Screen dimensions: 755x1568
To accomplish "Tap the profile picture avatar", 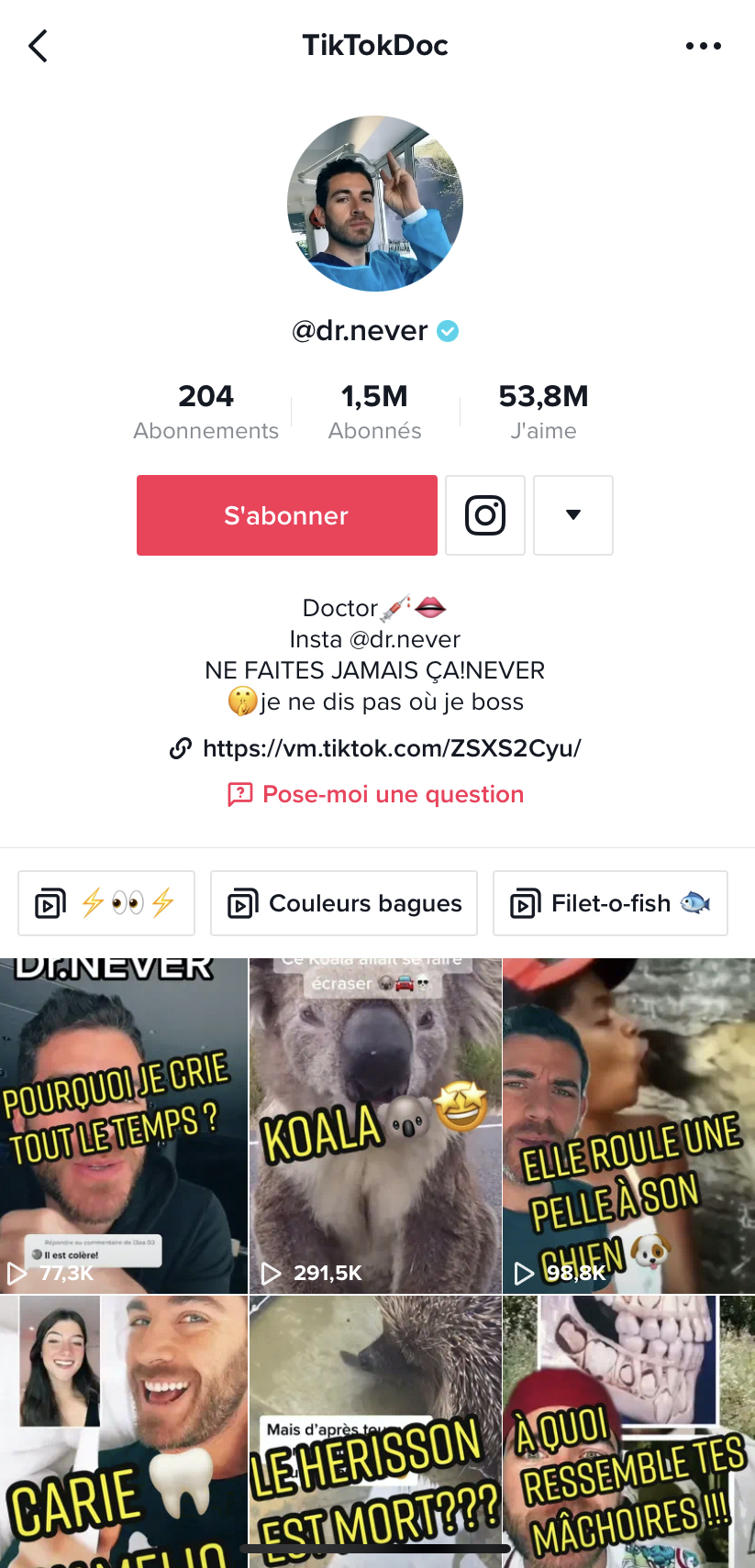I will (375, 204).
